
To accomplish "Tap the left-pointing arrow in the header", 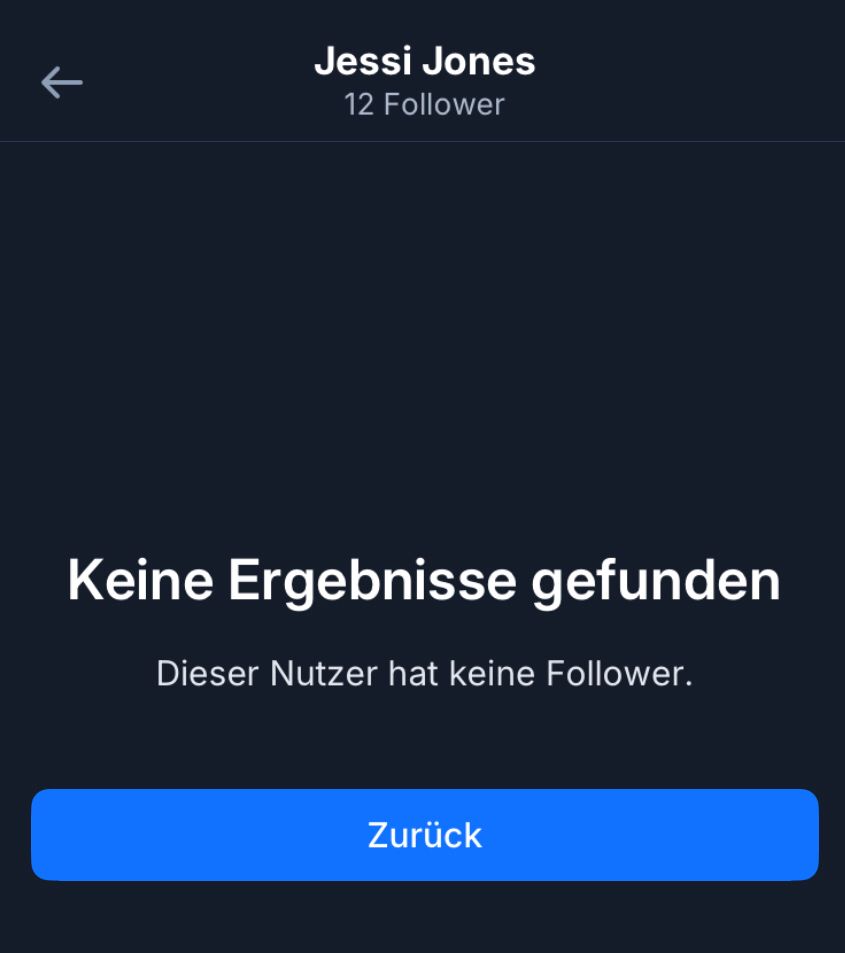I will pyautogui.click(x=62, y=82).
